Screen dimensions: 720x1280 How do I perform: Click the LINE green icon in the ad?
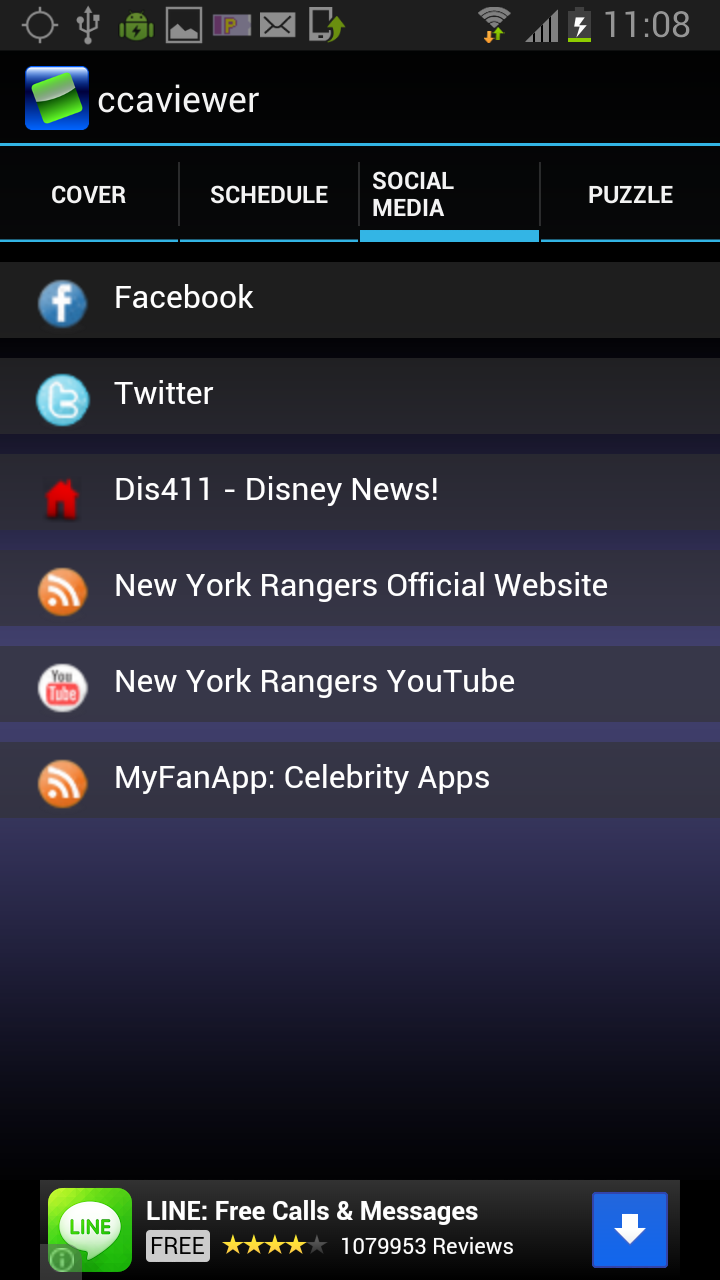click(89, 1228)
